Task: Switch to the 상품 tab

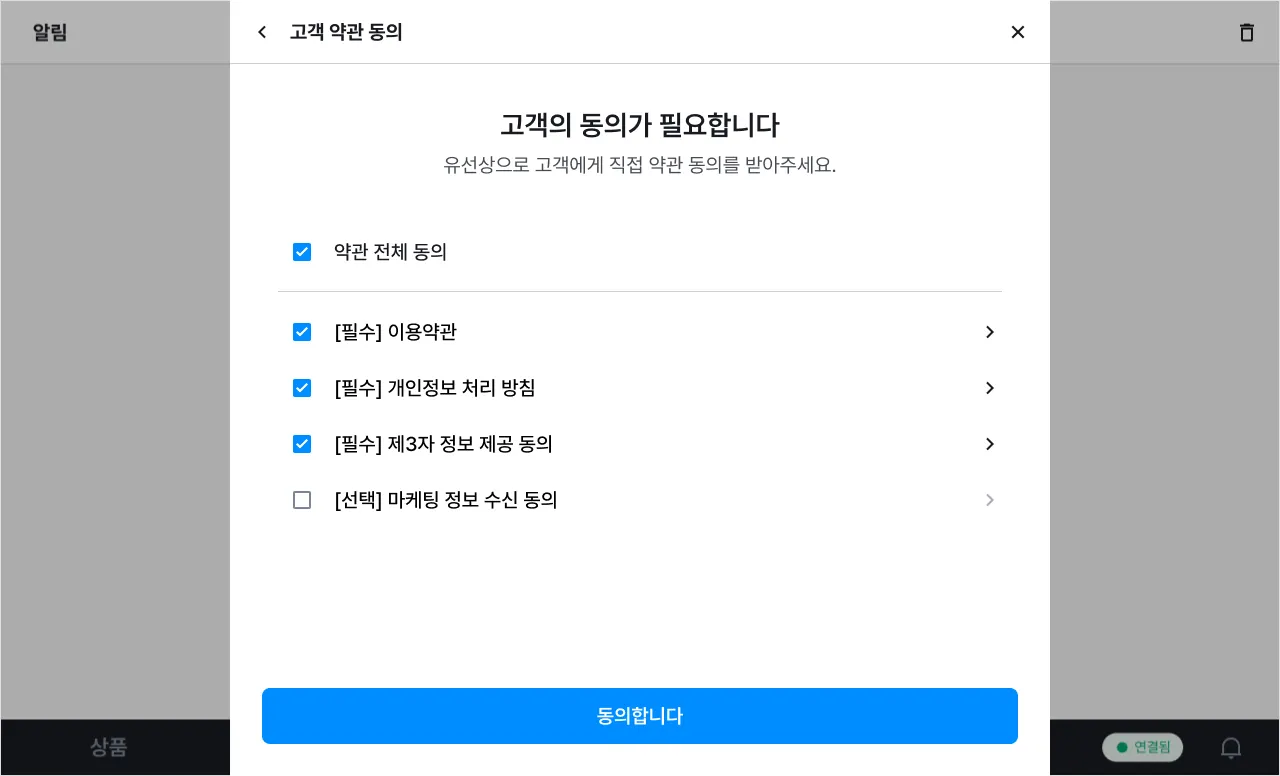Action: tap(109, 747)
